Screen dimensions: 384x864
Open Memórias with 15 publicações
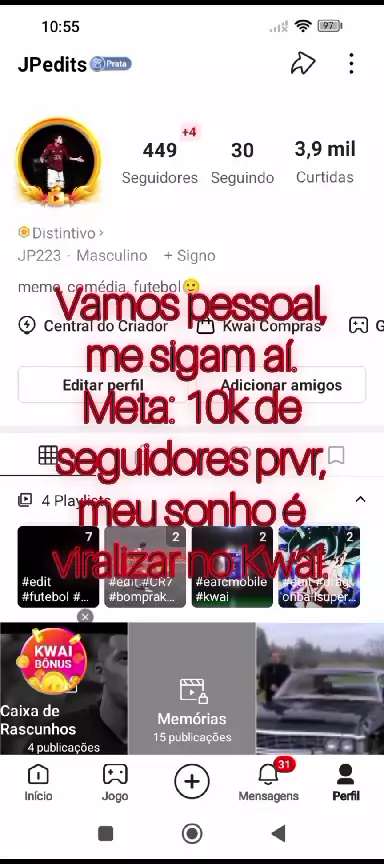click(192, 689)
